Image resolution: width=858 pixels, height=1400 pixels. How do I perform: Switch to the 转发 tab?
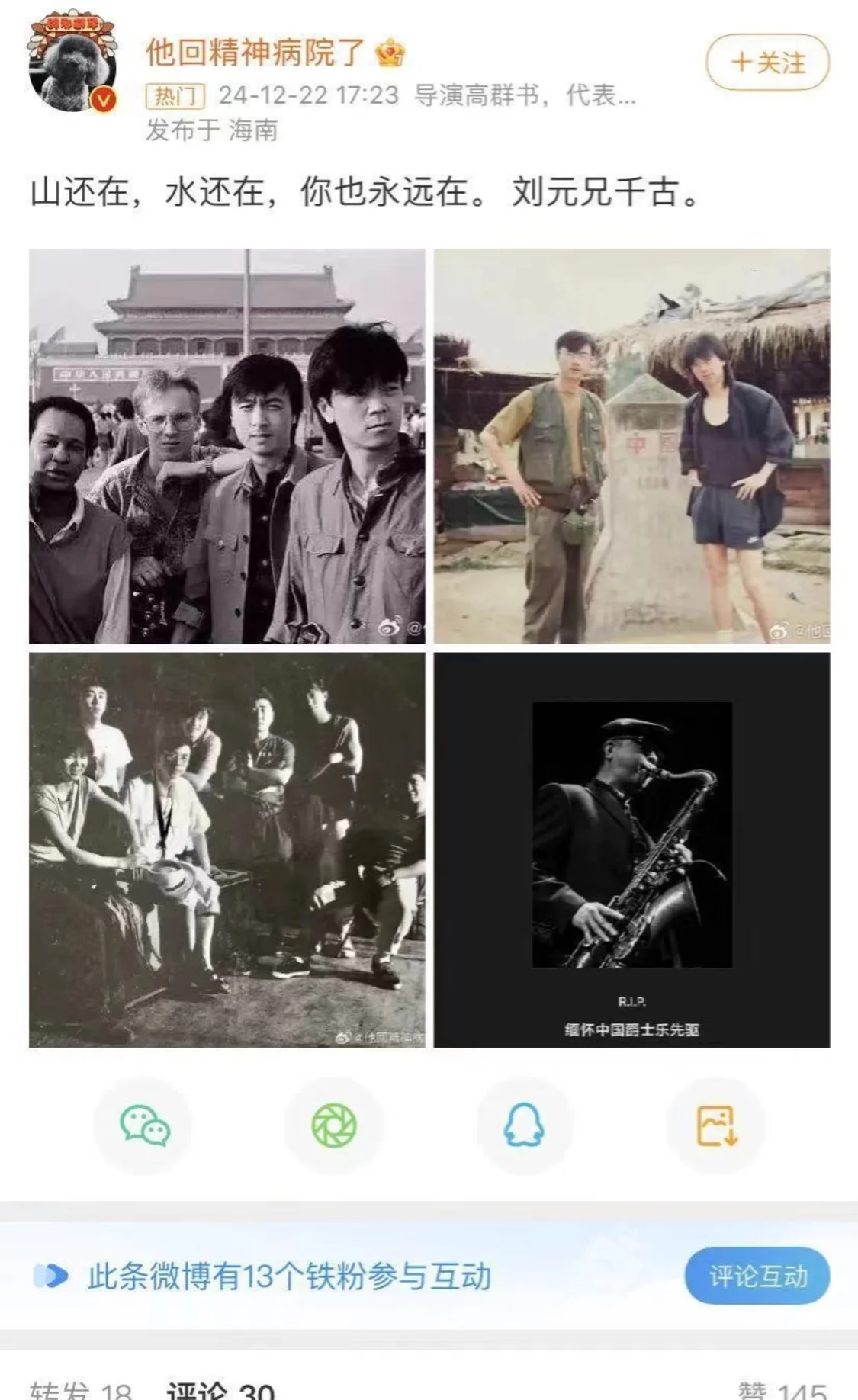80,1389
